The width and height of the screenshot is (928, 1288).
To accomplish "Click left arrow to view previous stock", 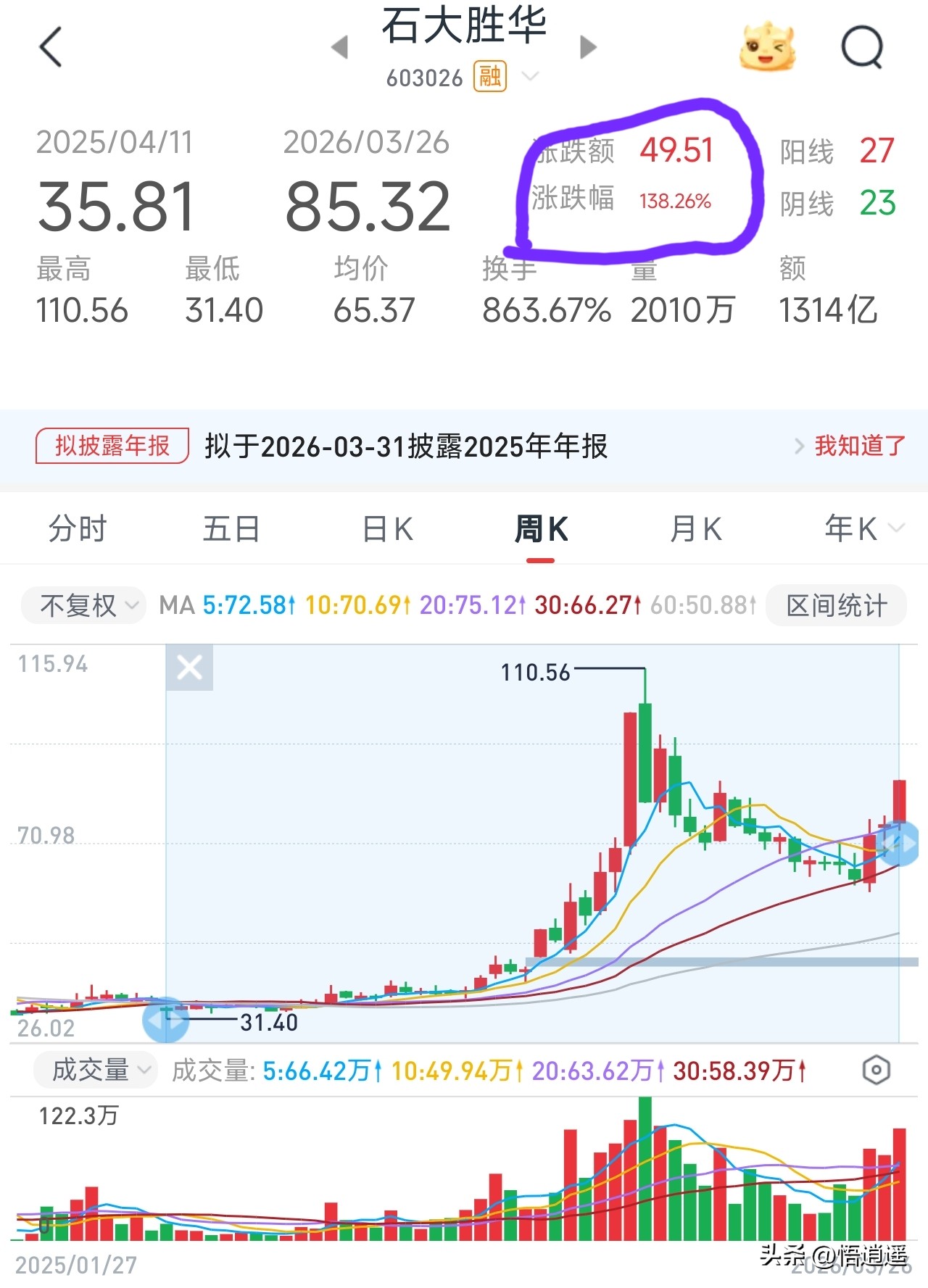I will coord(341,46).
